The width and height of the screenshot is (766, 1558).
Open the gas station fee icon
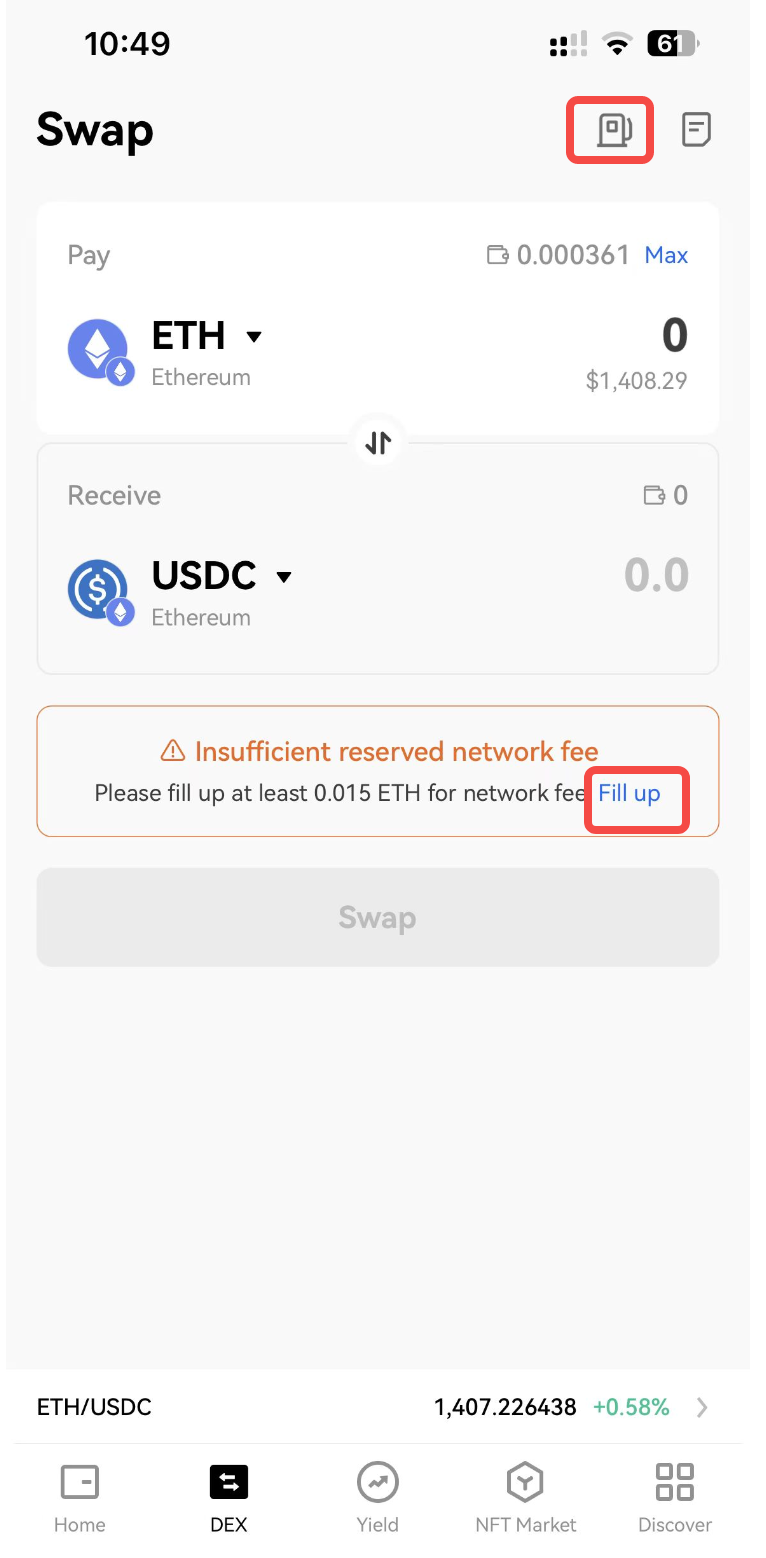pyautogui.click(x=611, y=130)
